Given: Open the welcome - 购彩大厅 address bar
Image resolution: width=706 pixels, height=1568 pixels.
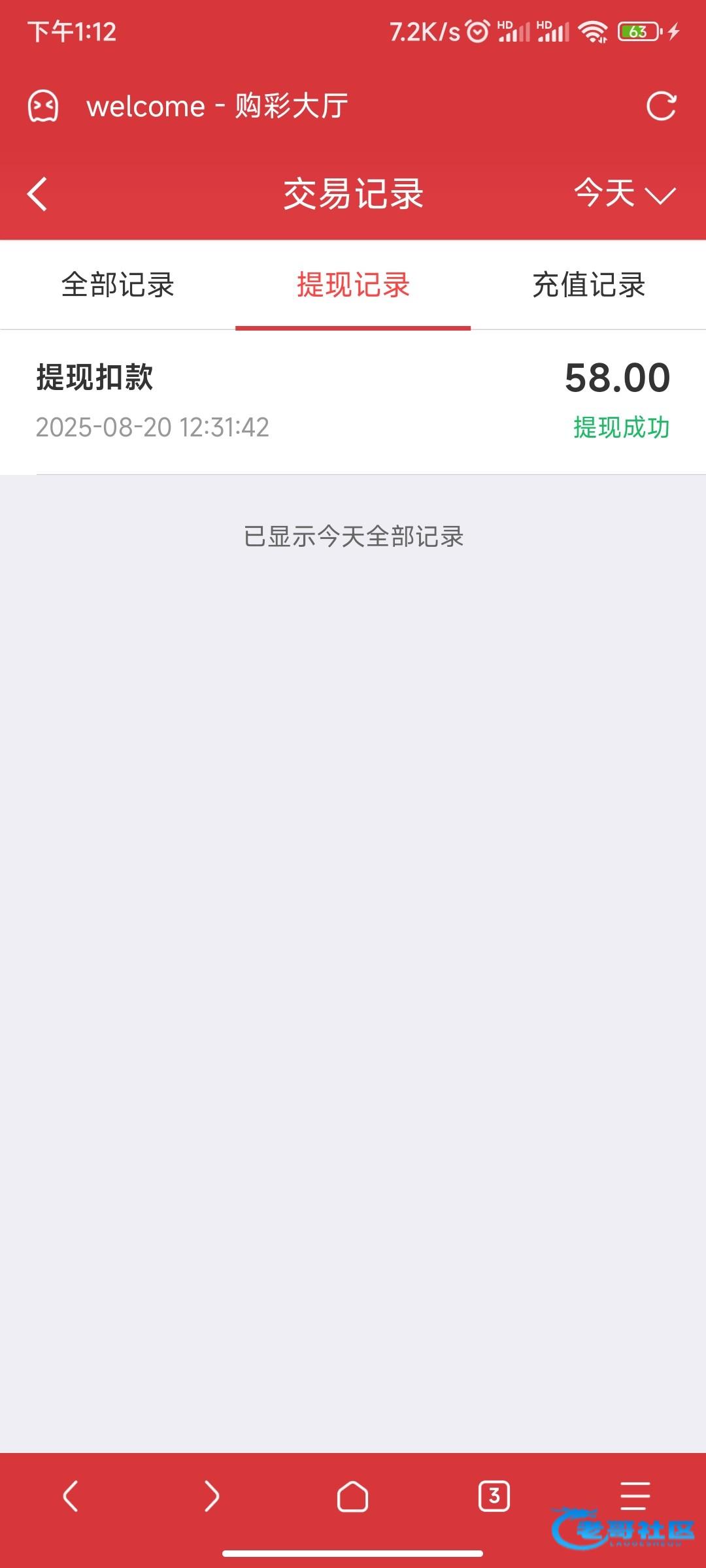Looking at the screenshot, I should pos(218,106).
